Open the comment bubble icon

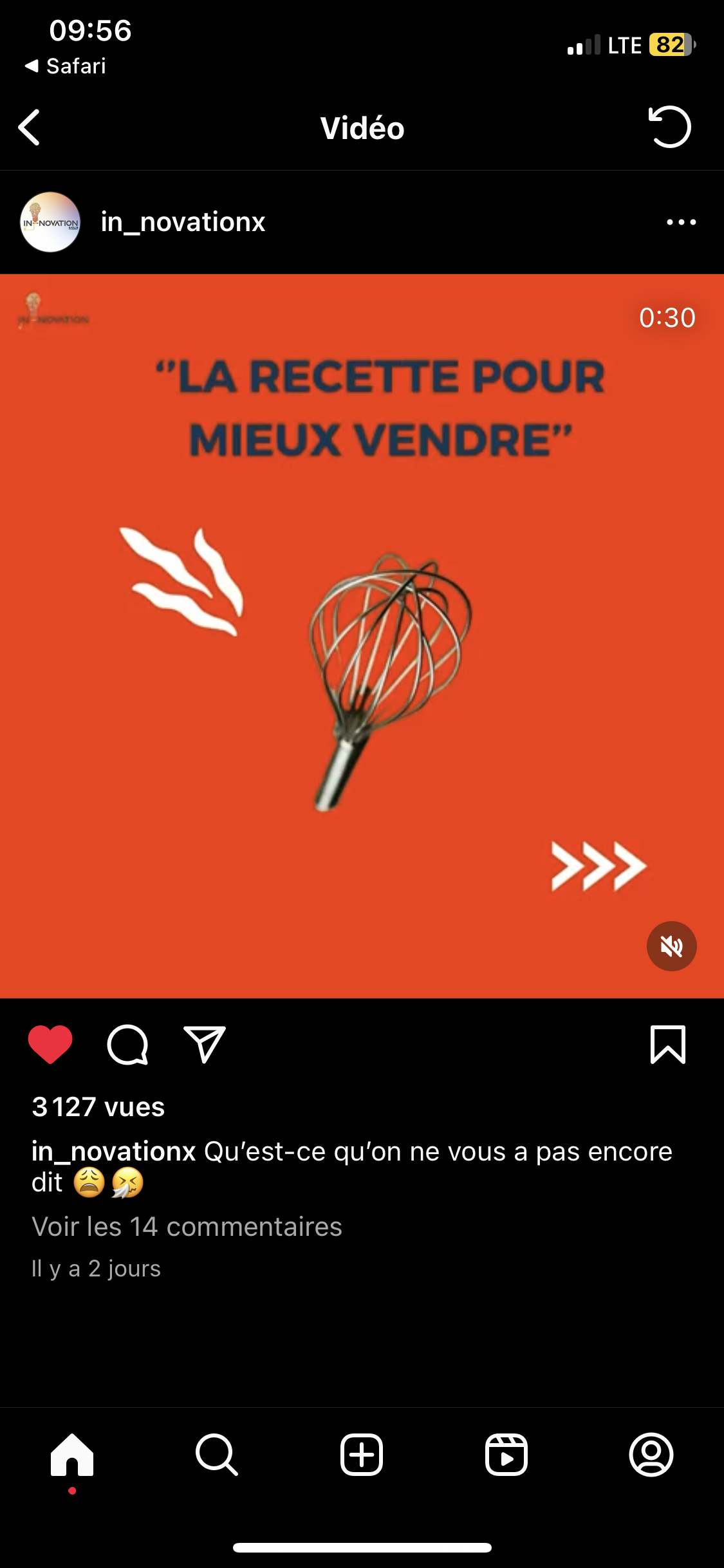click(127, 1044)
